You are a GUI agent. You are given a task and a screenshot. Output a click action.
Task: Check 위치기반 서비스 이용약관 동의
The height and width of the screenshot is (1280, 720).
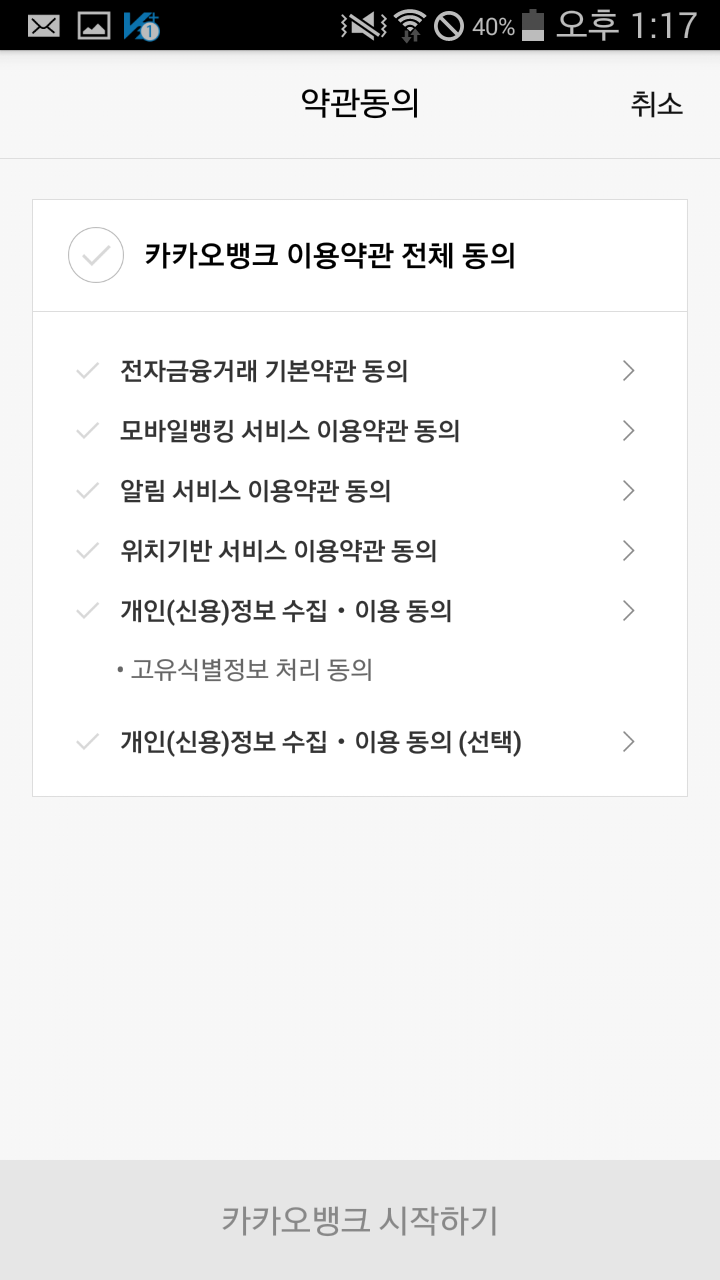[88, 551]
